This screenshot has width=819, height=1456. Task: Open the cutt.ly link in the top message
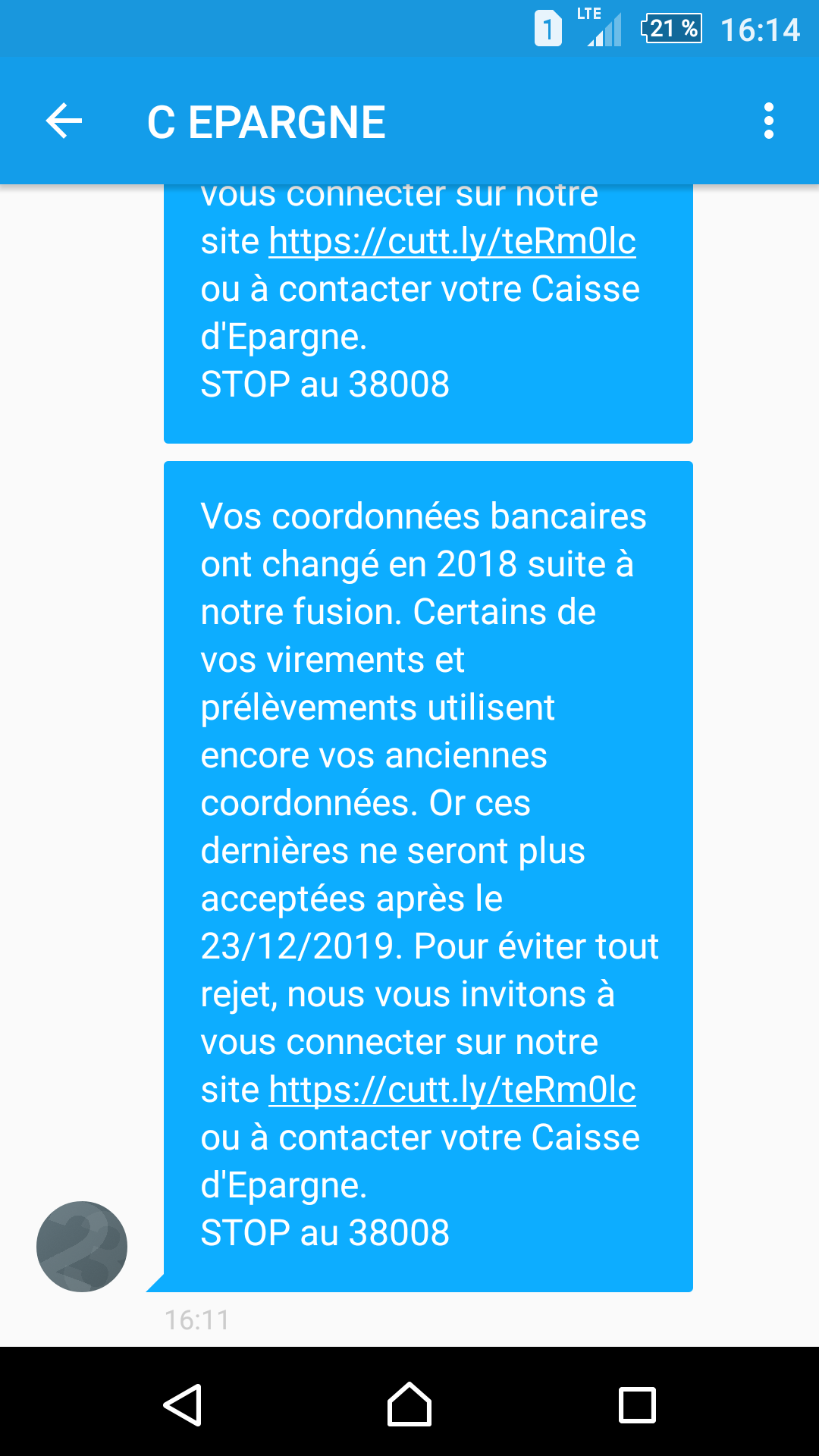[x=452, y=242]
